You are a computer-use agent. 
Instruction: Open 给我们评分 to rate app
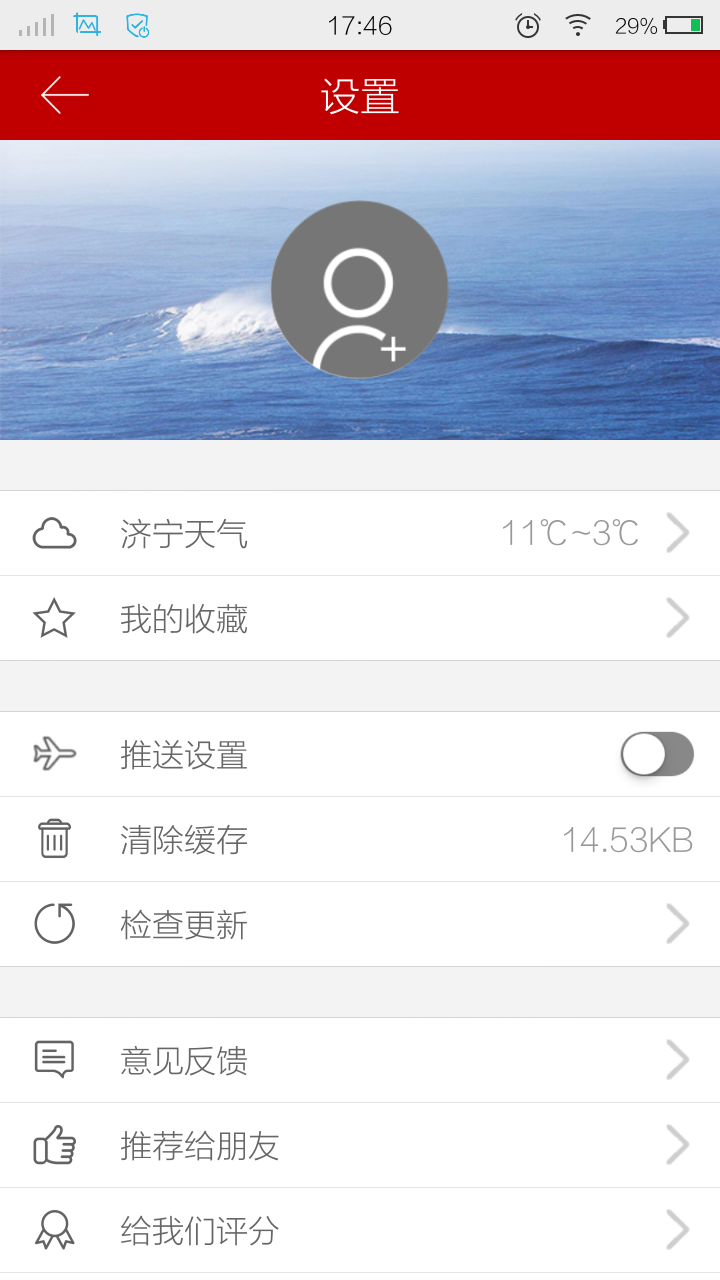pos(360,1231)
